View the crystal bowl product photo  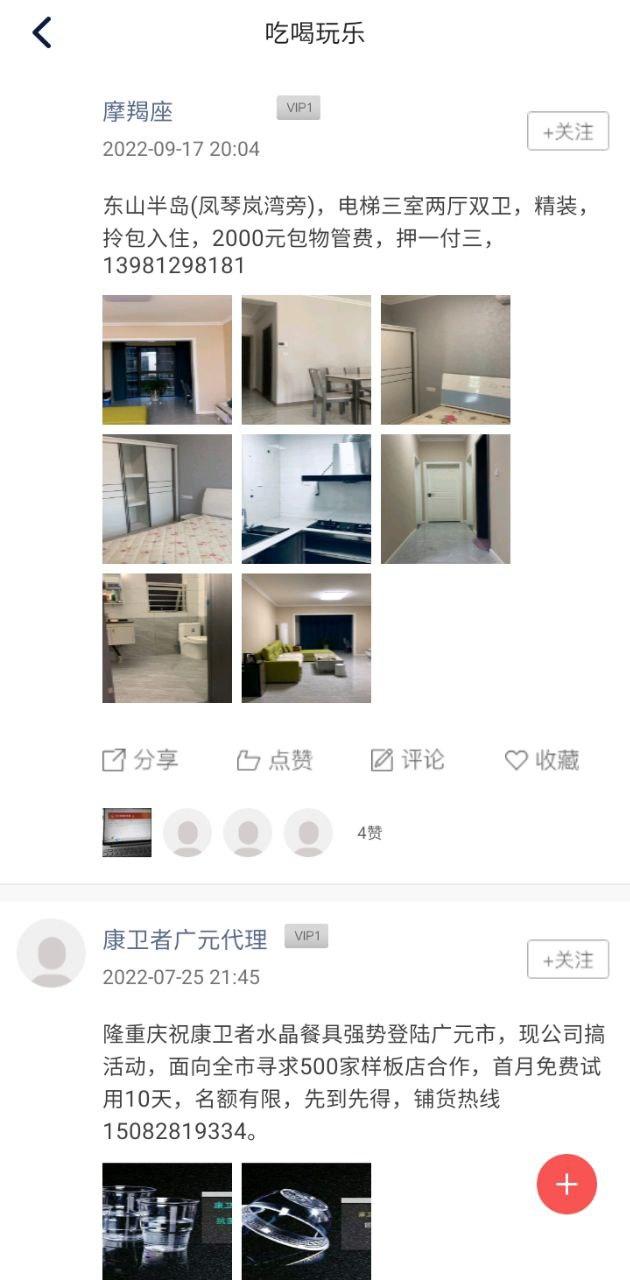pyautogui.click(x=306, y=1220)
